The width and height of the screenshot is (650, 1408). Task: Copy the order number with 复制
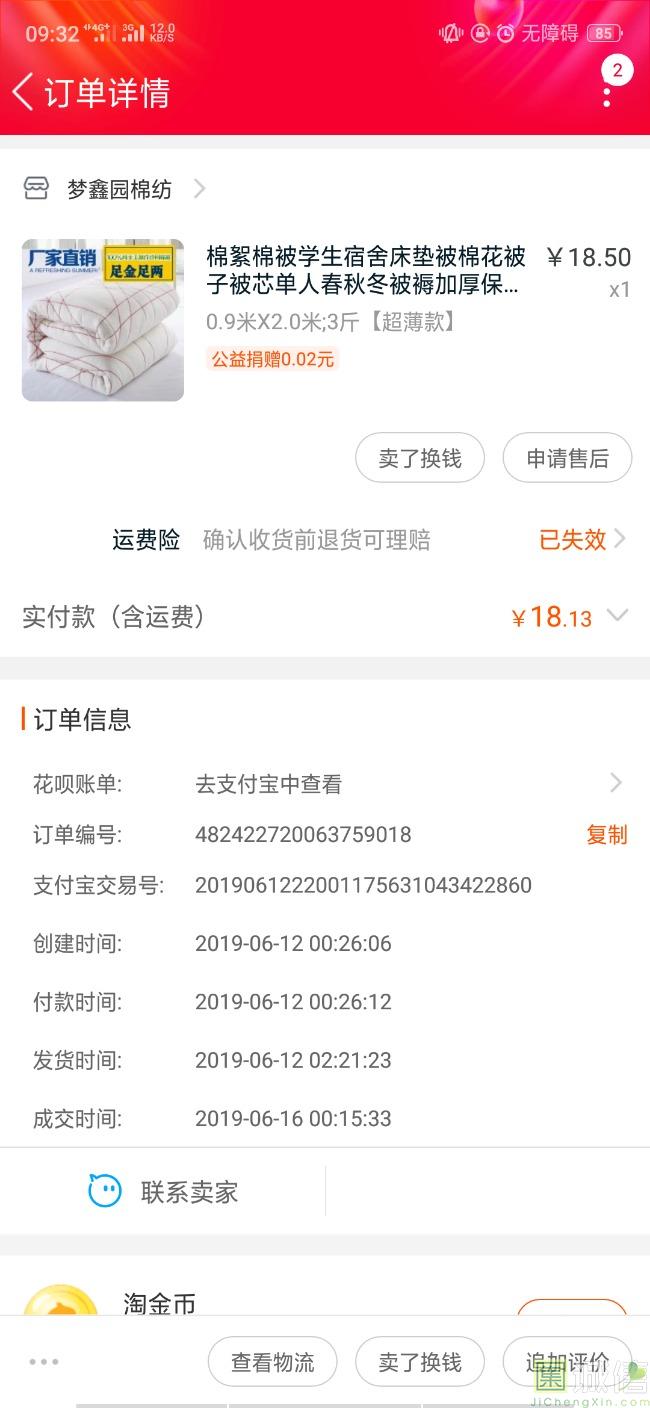tap(606, 835)
